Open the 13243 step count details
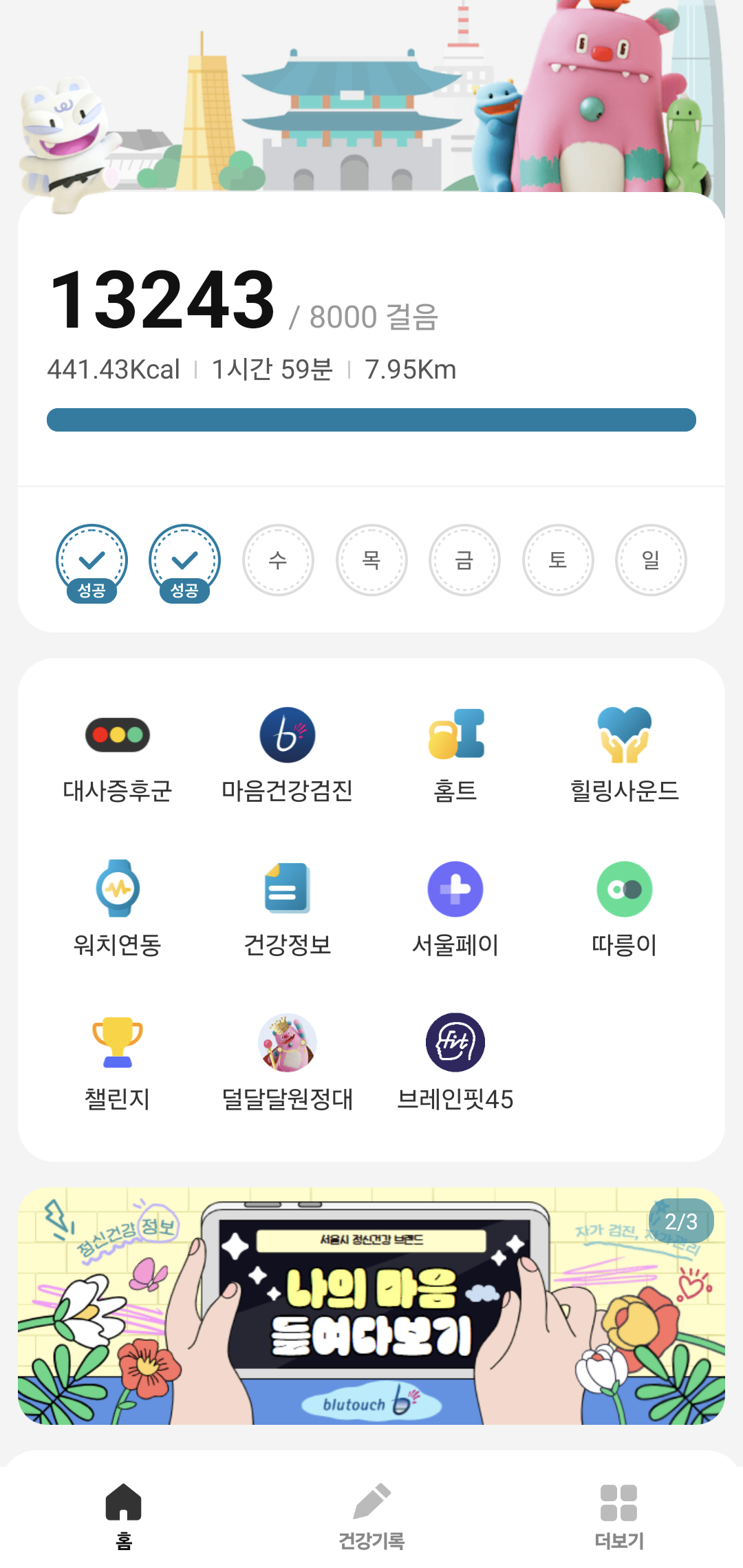Image resolution: width=743 pixels, height=1568 pixels. [164, 301]
